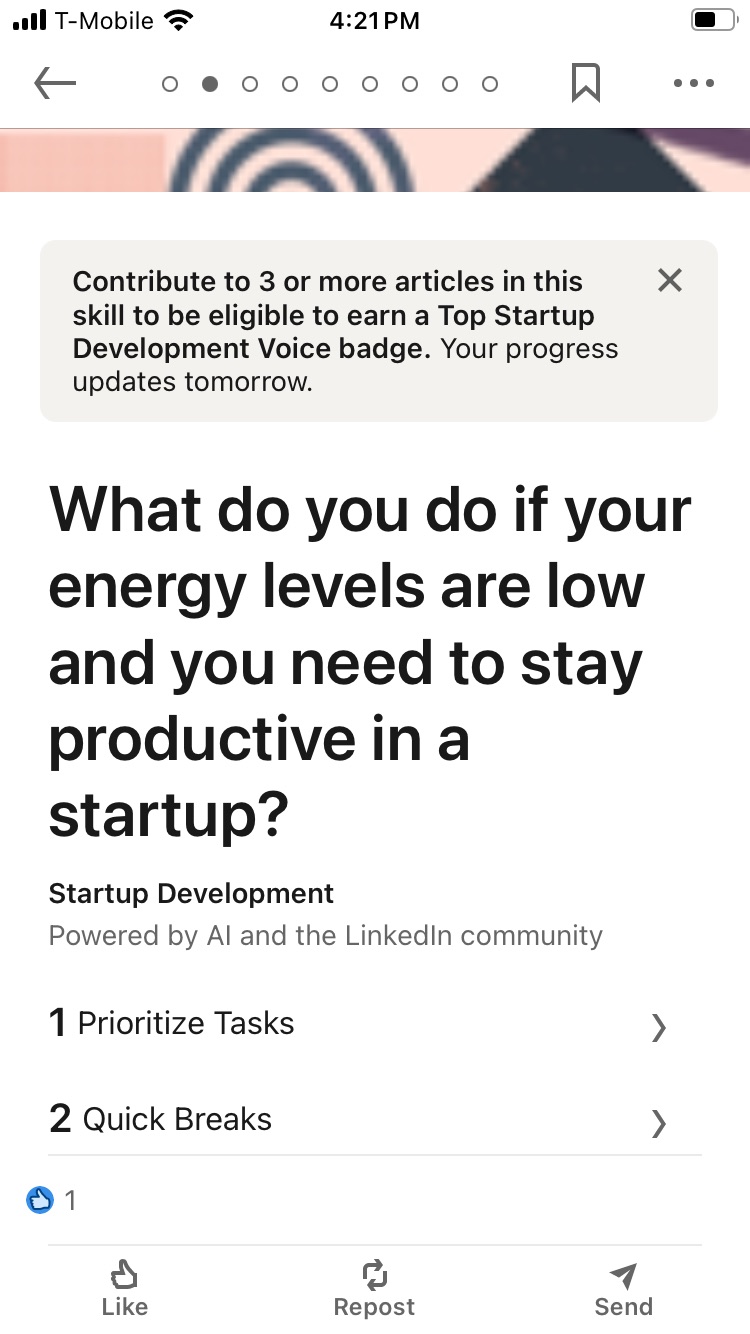Select the second page dot indicator
This screenshot has width=750, height=1334.
pos(209,84)
